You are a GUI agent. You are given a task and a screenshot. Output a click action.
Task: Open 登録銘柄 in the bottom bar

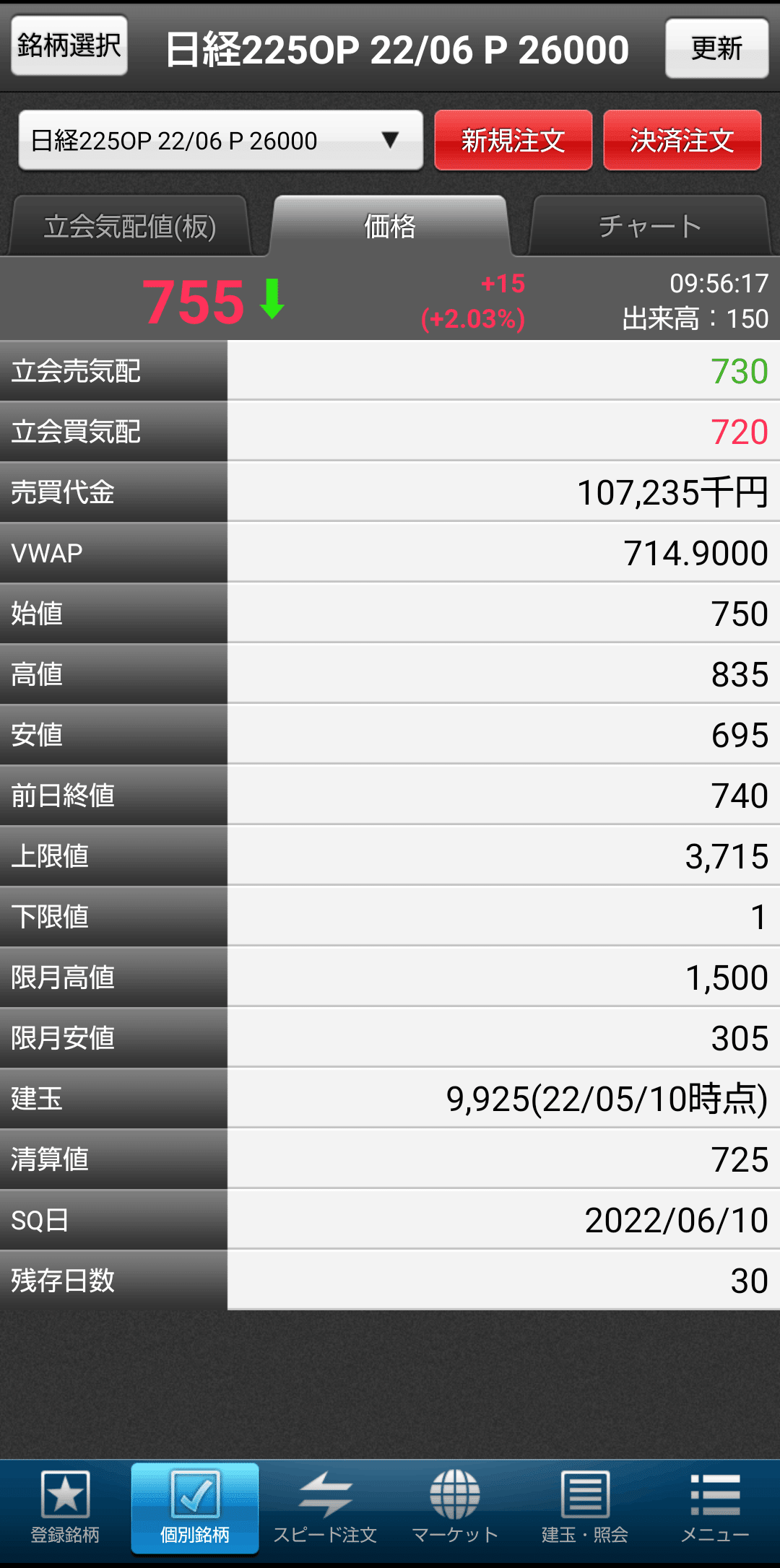(65, 1508)
